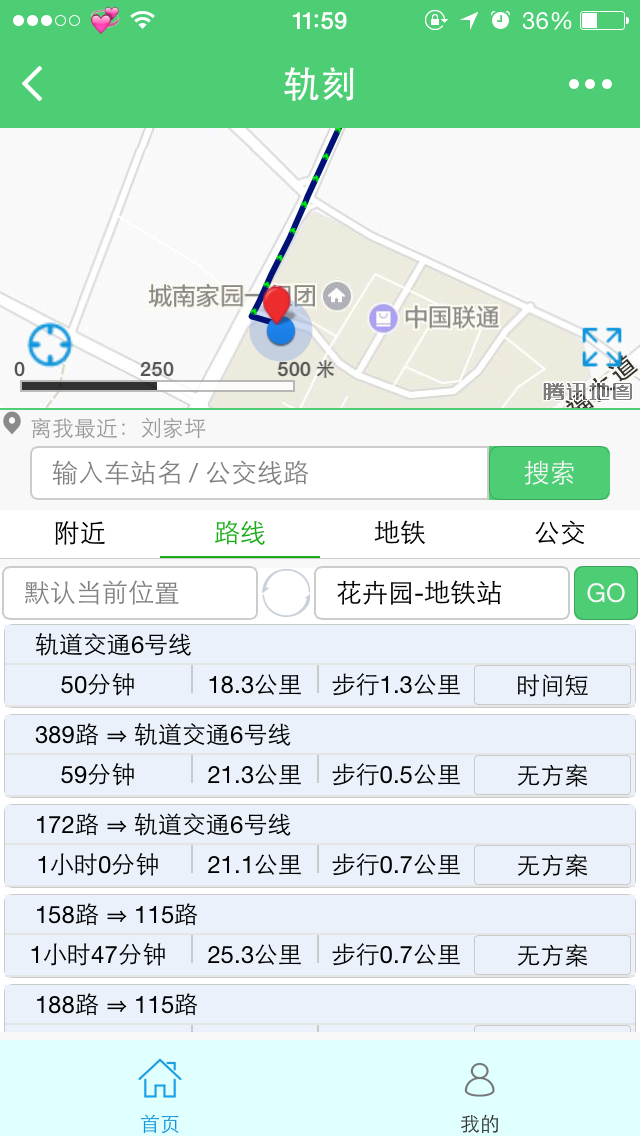Switch to the 附近 tab
640x1136 pixels.
[x=80, y=533]
